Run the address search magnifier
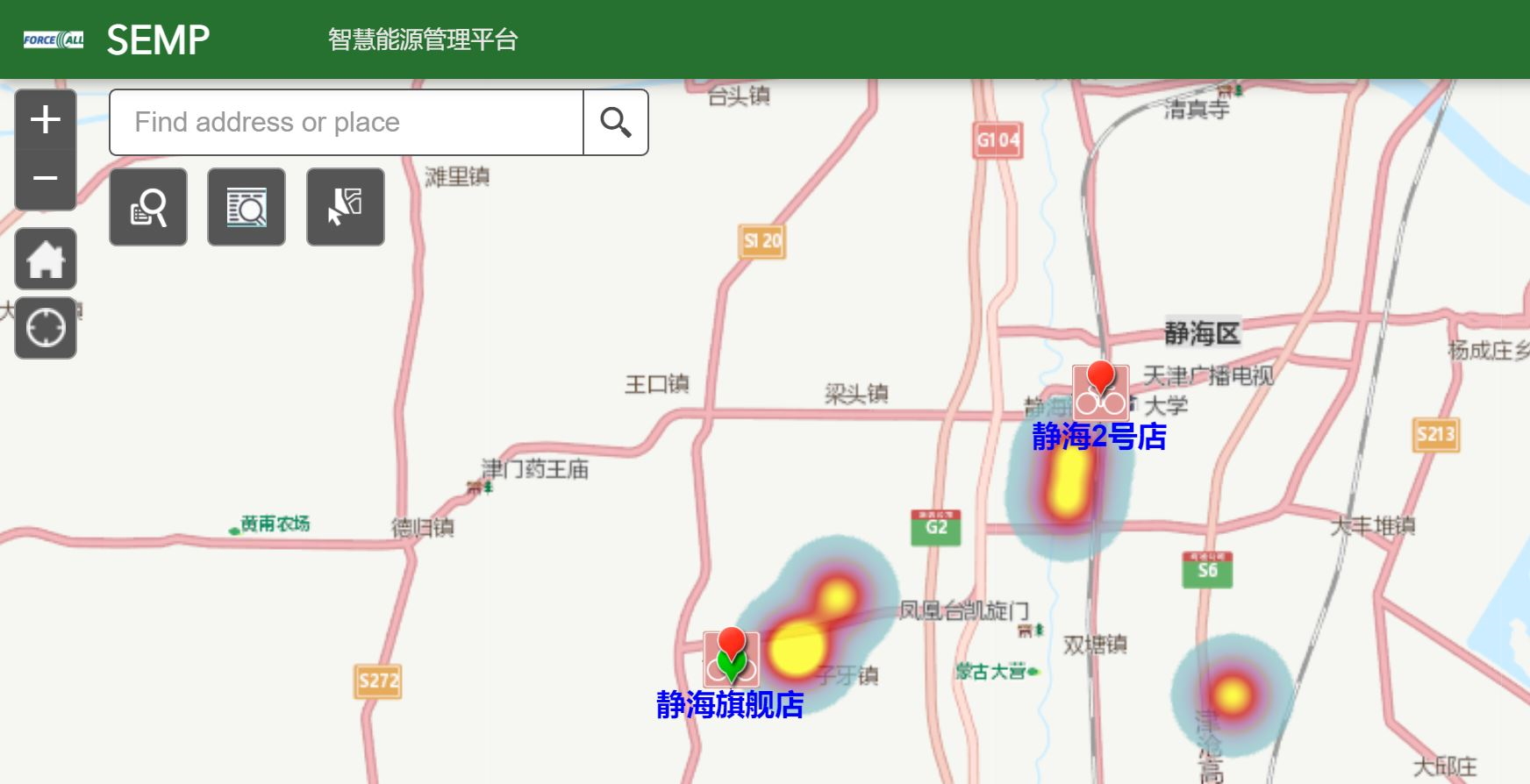 pyautogui.click(x=616, y=122)
